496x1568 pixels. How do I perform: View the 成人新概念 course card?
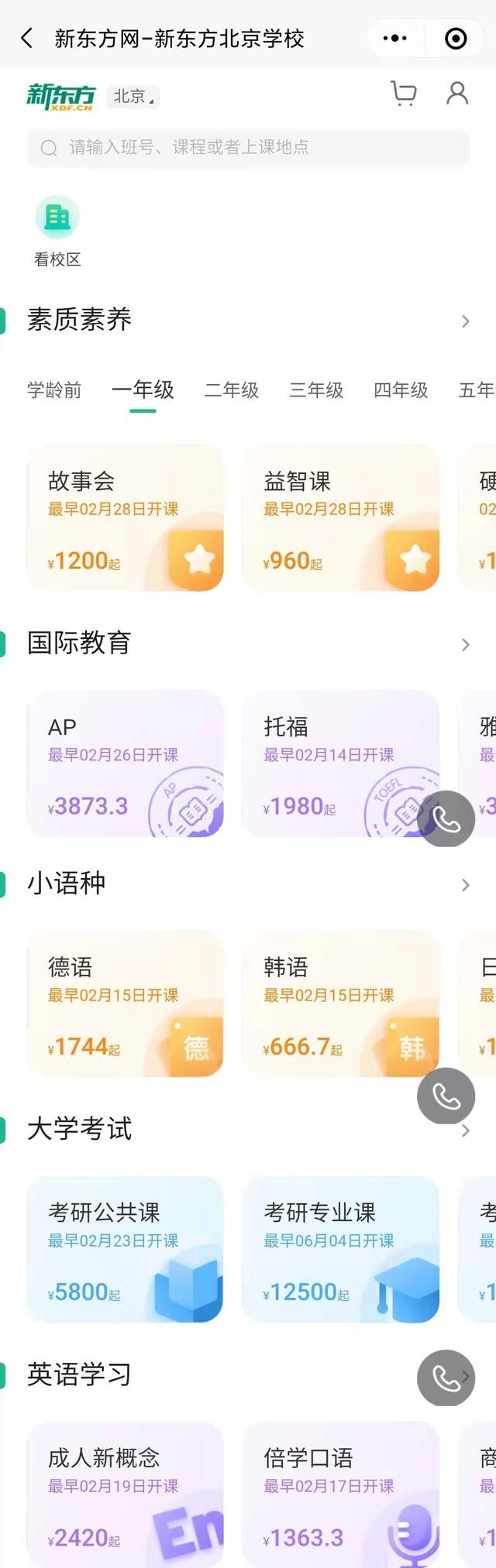point(126,1494)
